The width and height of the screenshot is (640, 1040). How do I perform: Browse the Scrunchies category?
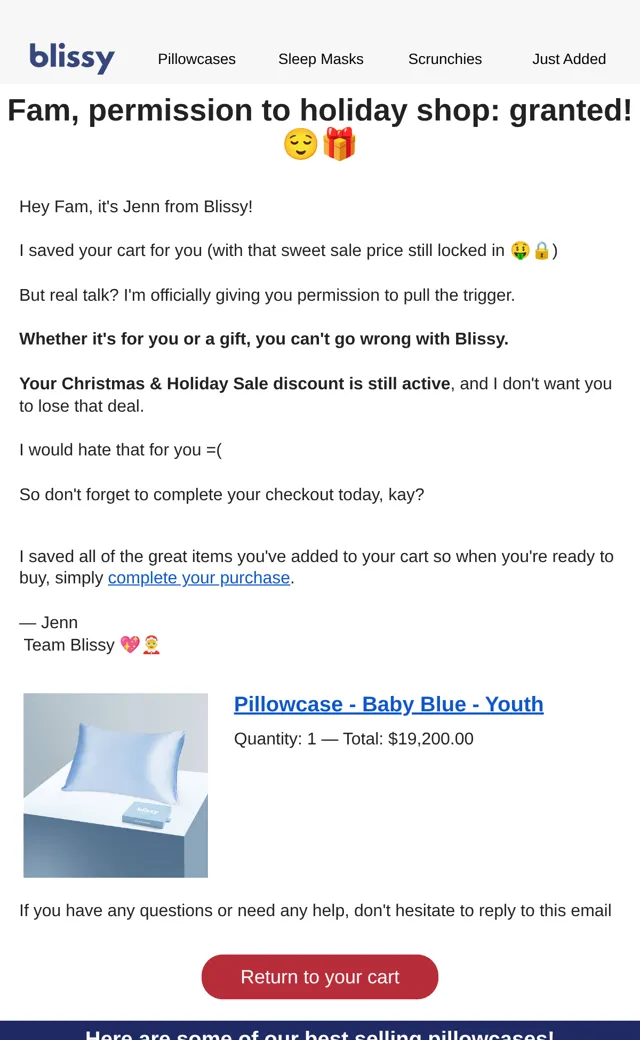(445, 59)
